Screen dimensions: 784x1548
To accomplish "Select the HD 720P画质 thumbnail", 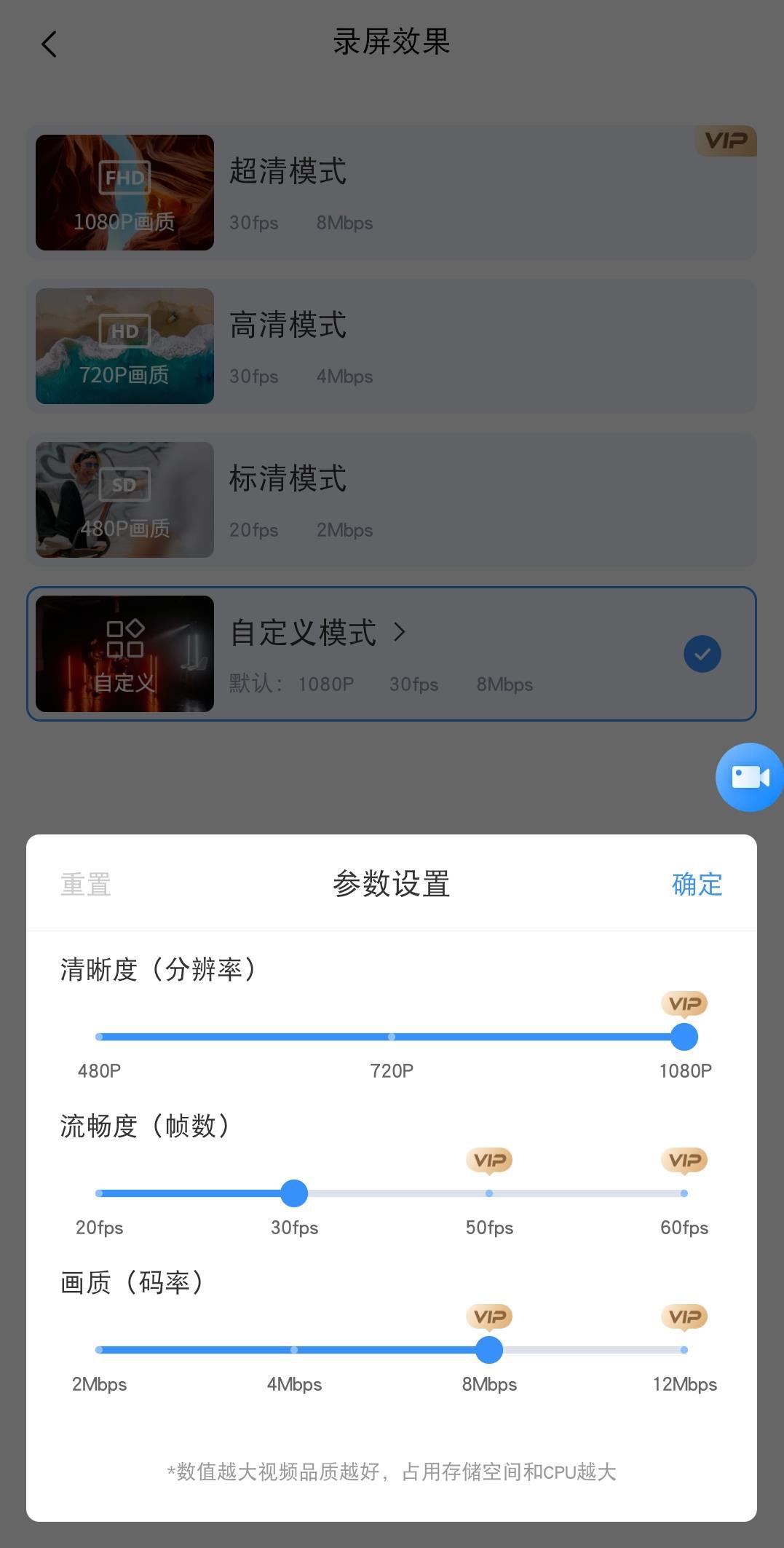I will [x=124, y=346].
